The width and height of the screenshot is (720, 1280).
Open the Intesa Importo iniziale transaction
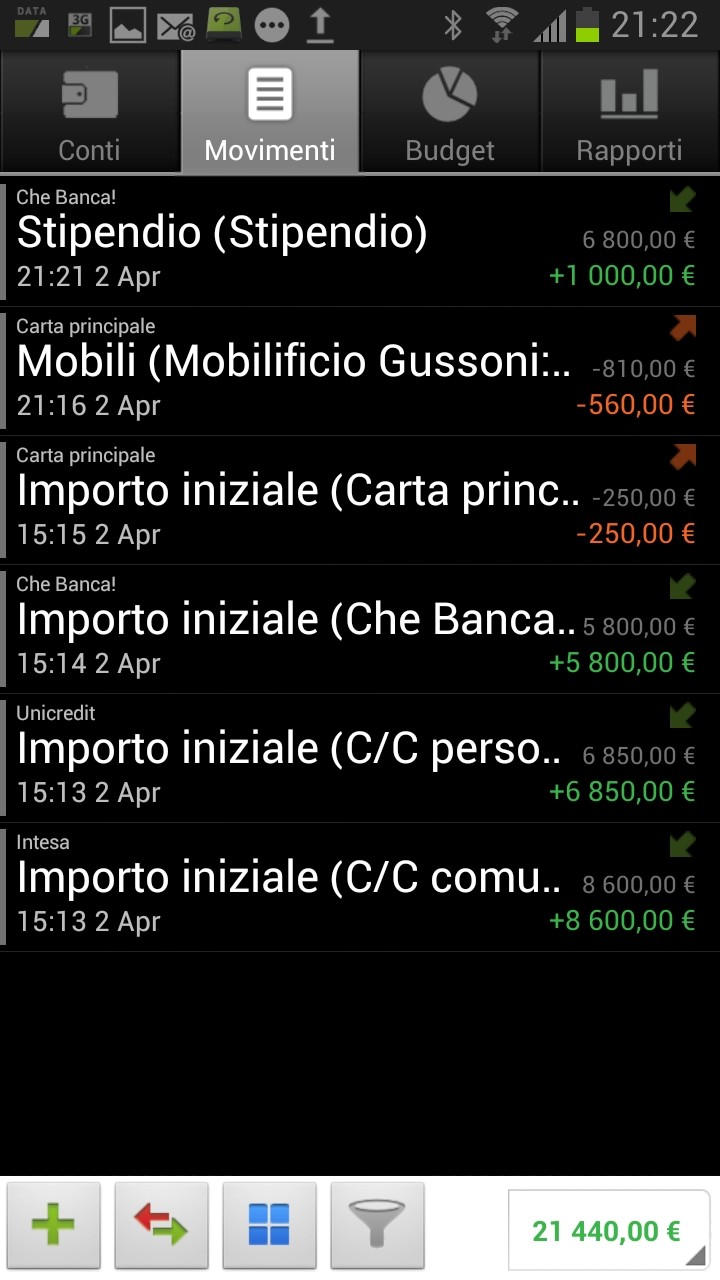coord(360,887)
